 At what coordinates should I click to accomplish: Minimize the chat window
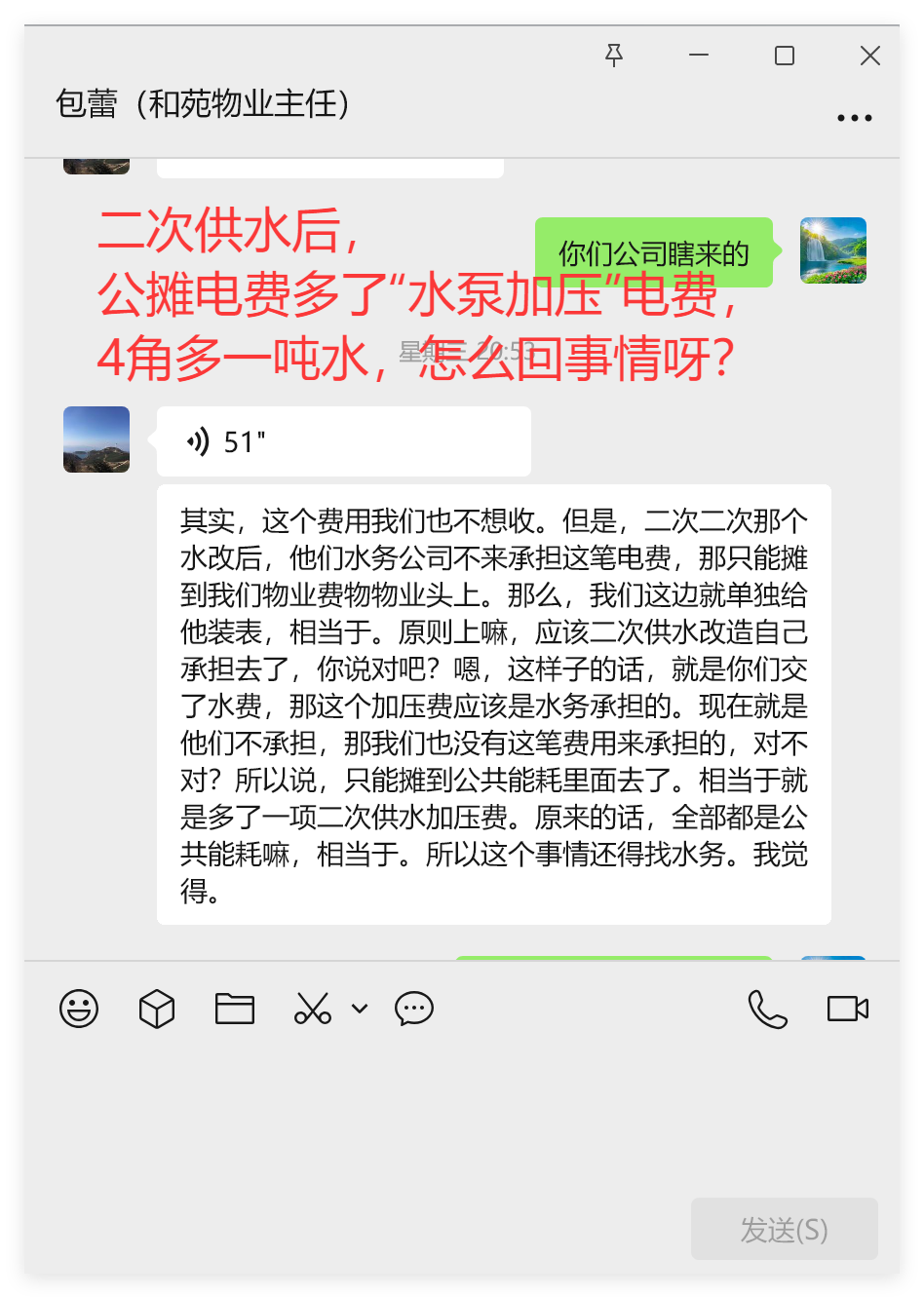click(x=699, y=56)
